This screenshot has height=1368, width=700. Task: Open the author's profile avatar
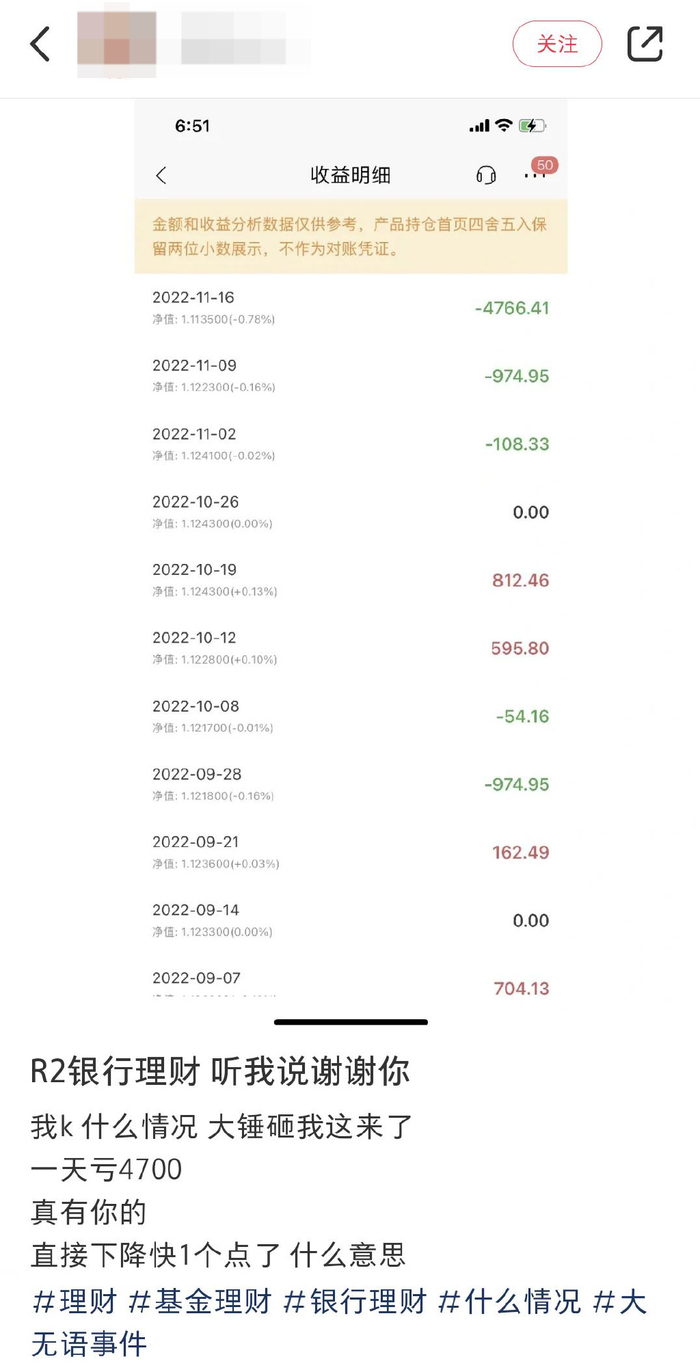116,44
